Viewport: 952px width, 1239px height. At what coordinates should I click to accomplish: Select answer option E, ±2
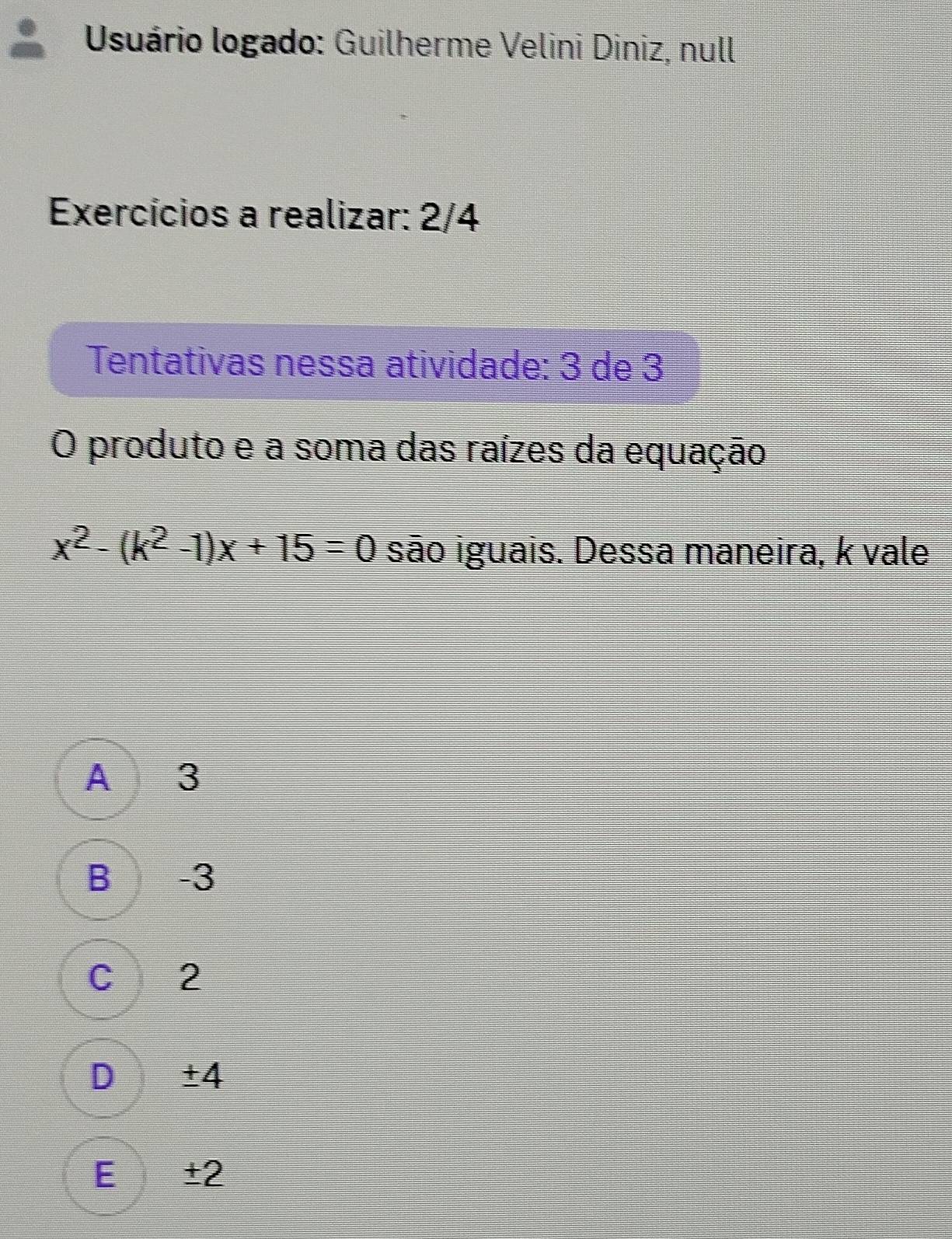coord(104,1174)
